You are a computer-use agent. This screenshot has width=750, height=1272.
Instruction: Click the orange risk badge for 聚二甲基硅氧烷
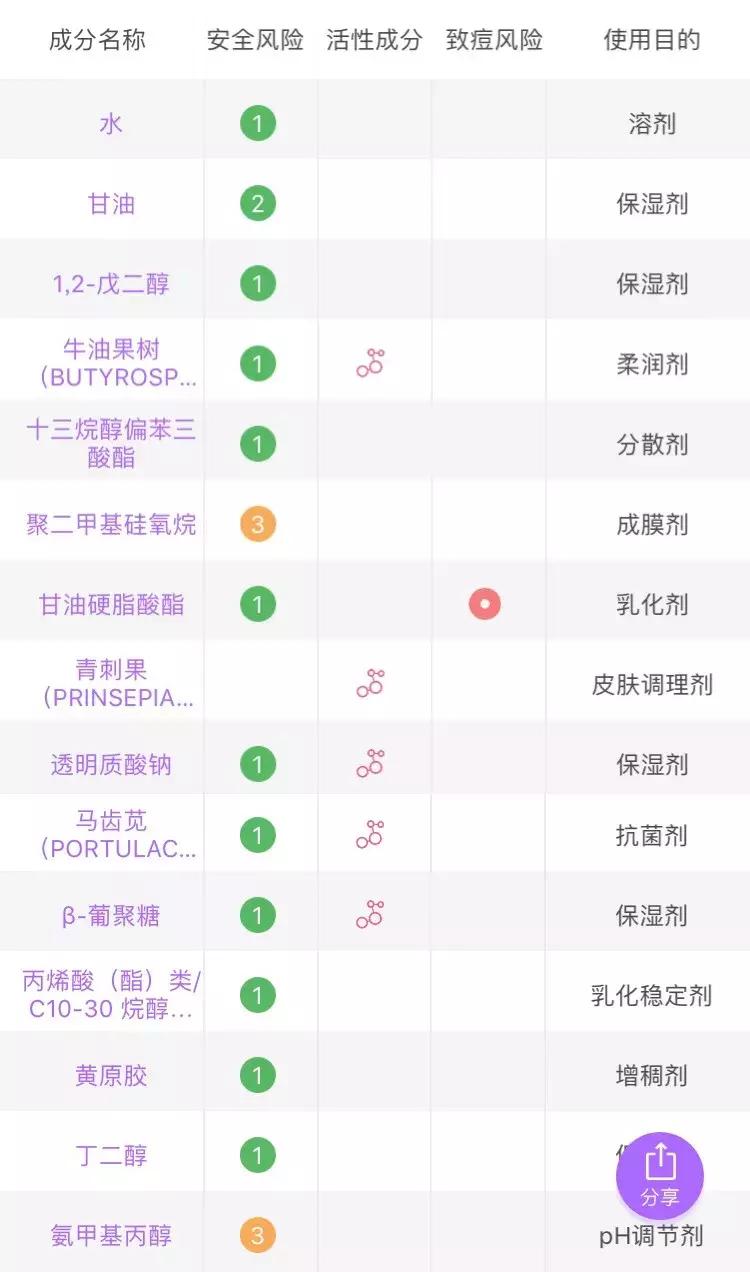258,524
